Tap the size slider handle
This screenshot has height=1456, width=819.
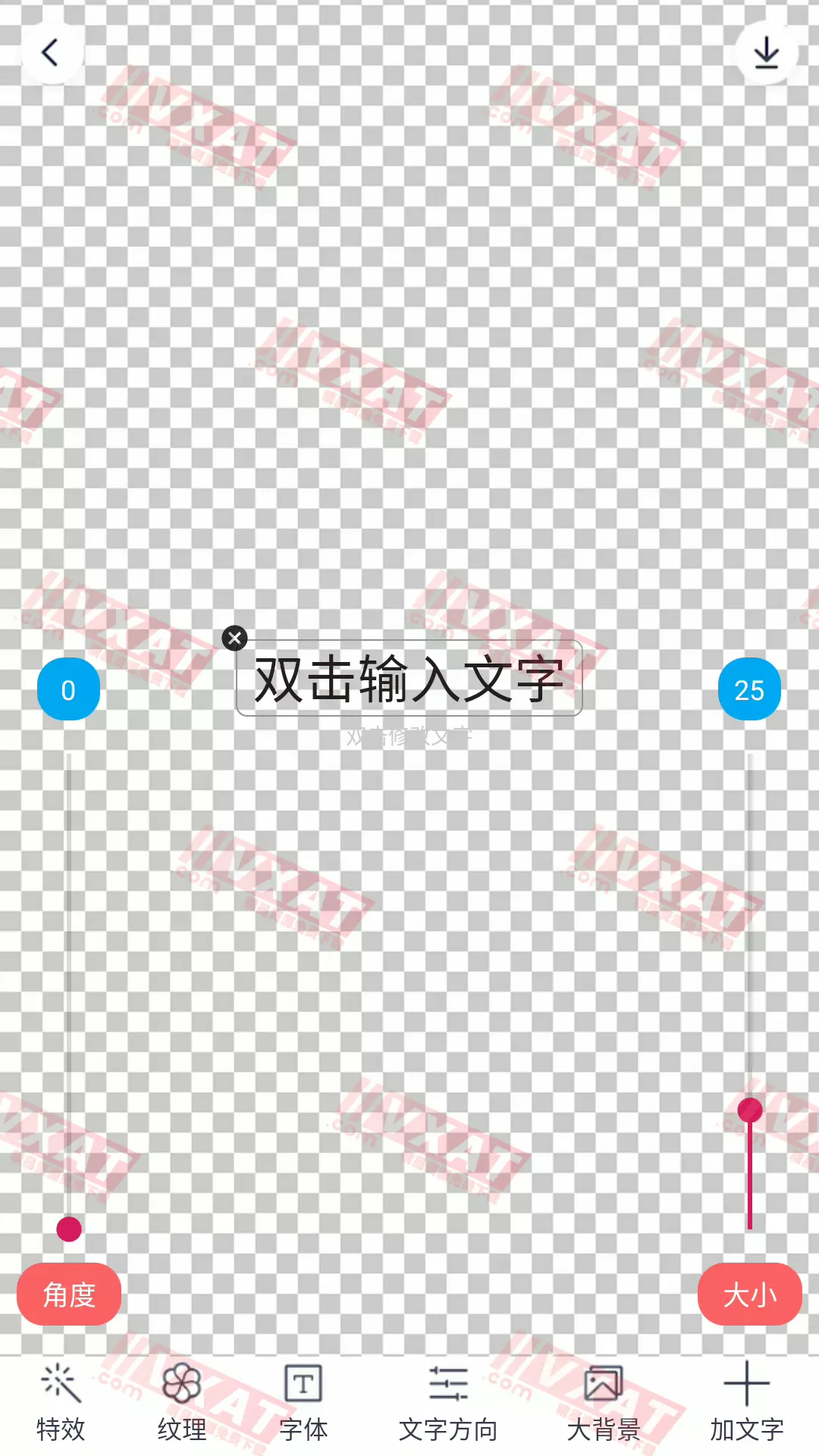(x=750, y=1110)
